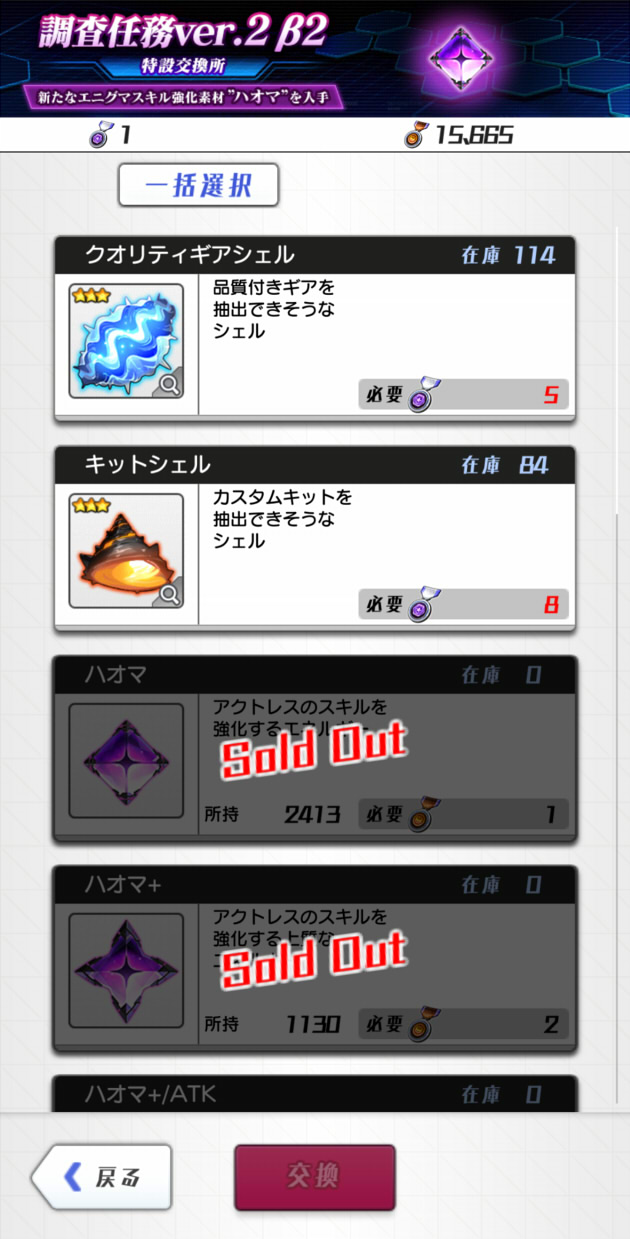Select the クオリティギアシェル exchange item
The width and height of the screenshot is (630, 1239).
point(315,329)
